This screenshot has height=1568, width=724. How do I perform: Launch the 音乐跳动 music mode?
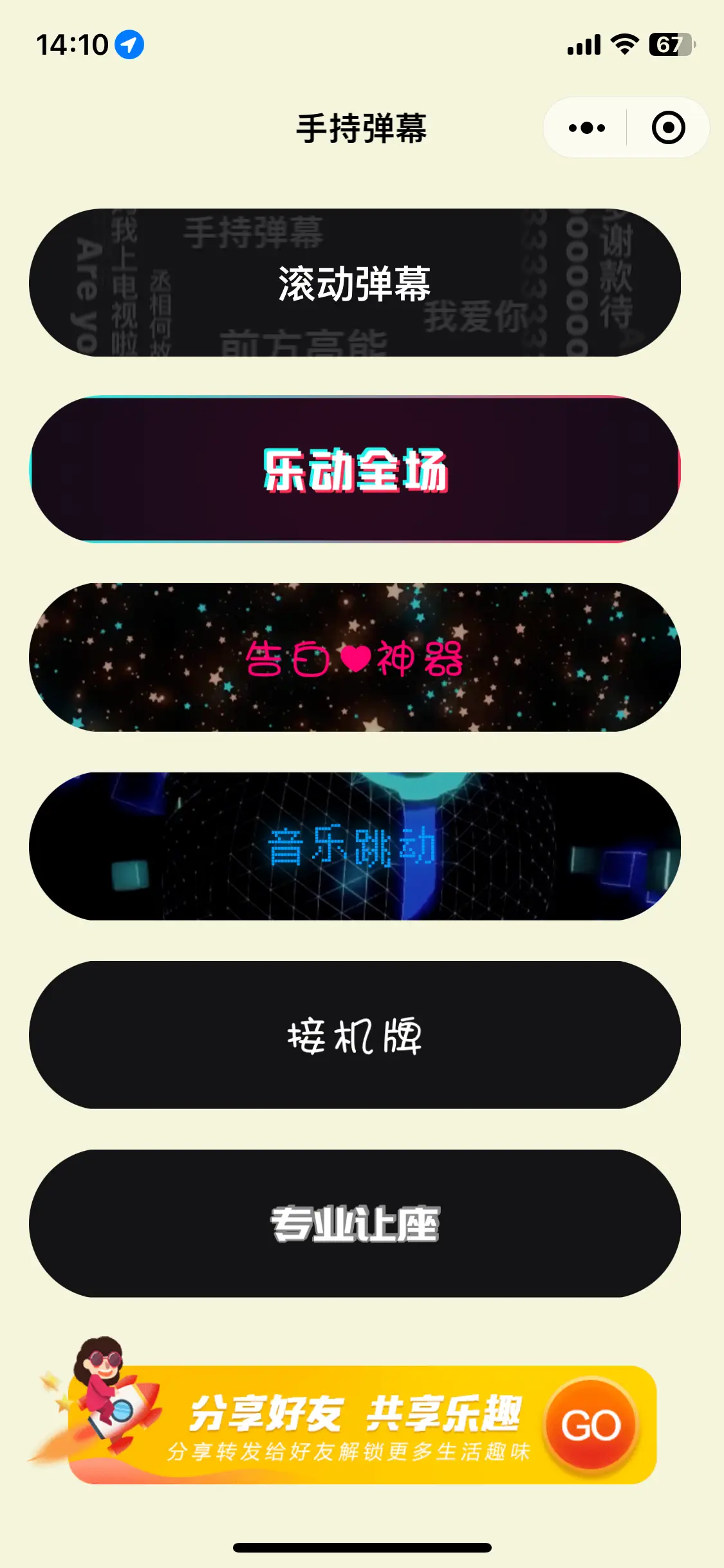coord(355,846)
